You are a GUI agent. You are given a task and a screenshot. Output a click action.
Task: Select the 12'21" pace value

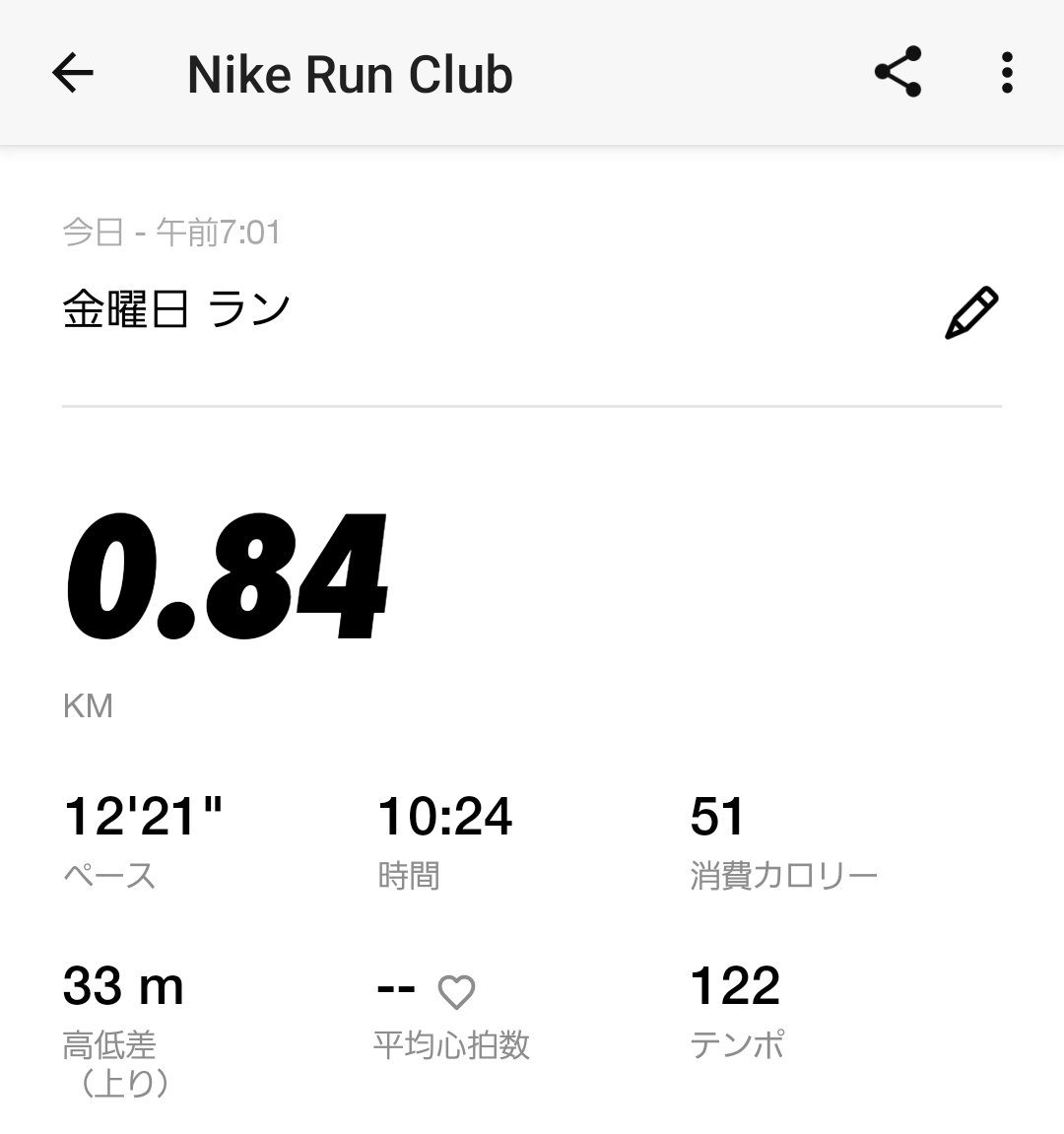coord(143,816)
